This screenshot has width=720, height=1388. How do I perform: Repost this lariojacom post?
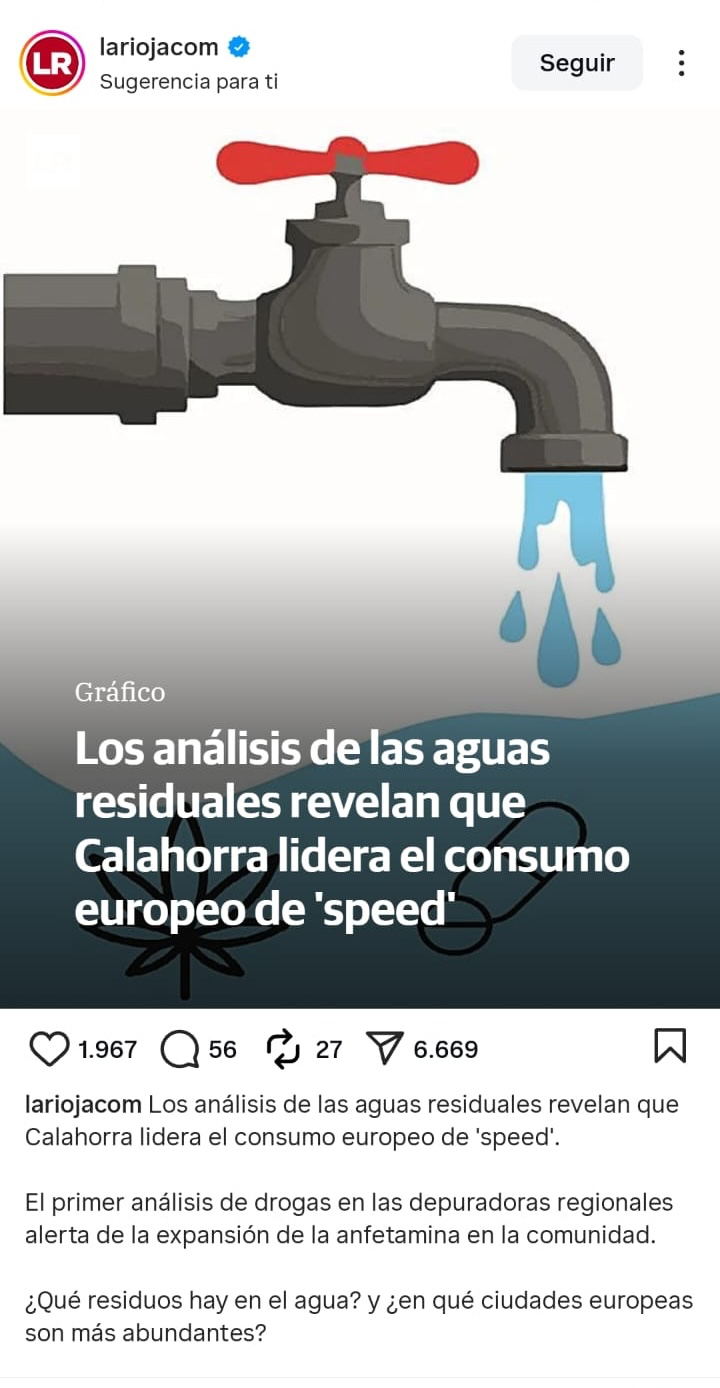284,1048
